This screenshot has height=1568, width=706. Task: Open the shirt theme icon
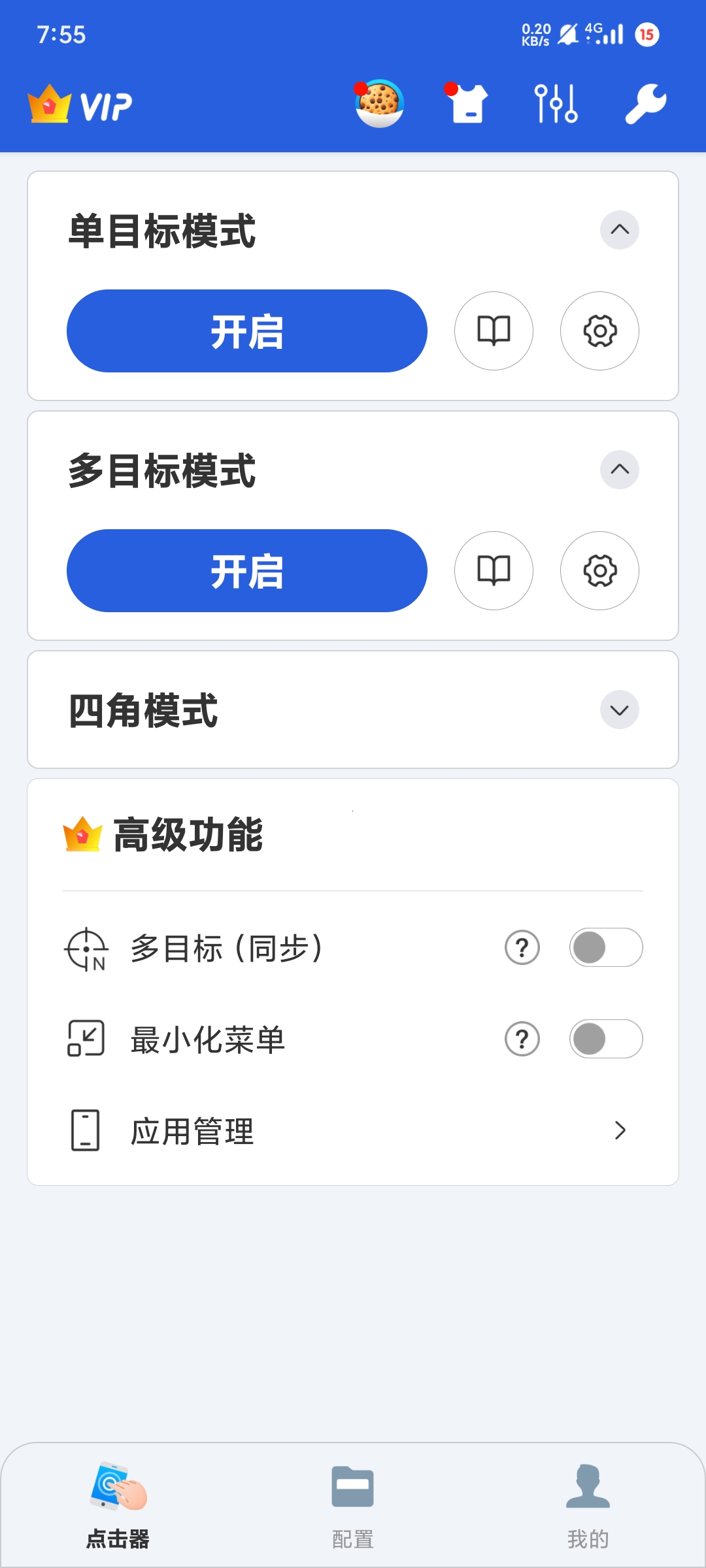click(x=468, y=104)
